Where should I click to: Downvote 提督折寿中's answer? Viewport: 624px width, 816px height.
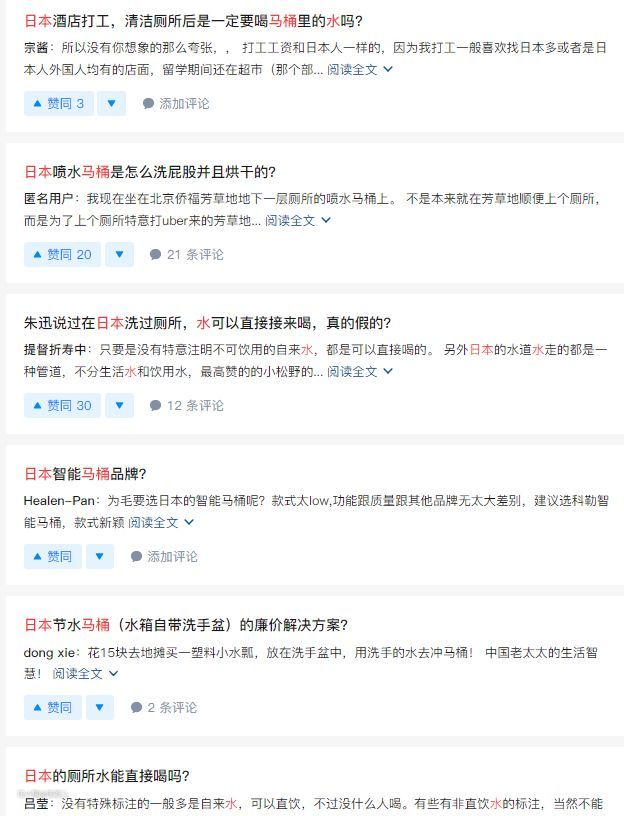[119, 405]
